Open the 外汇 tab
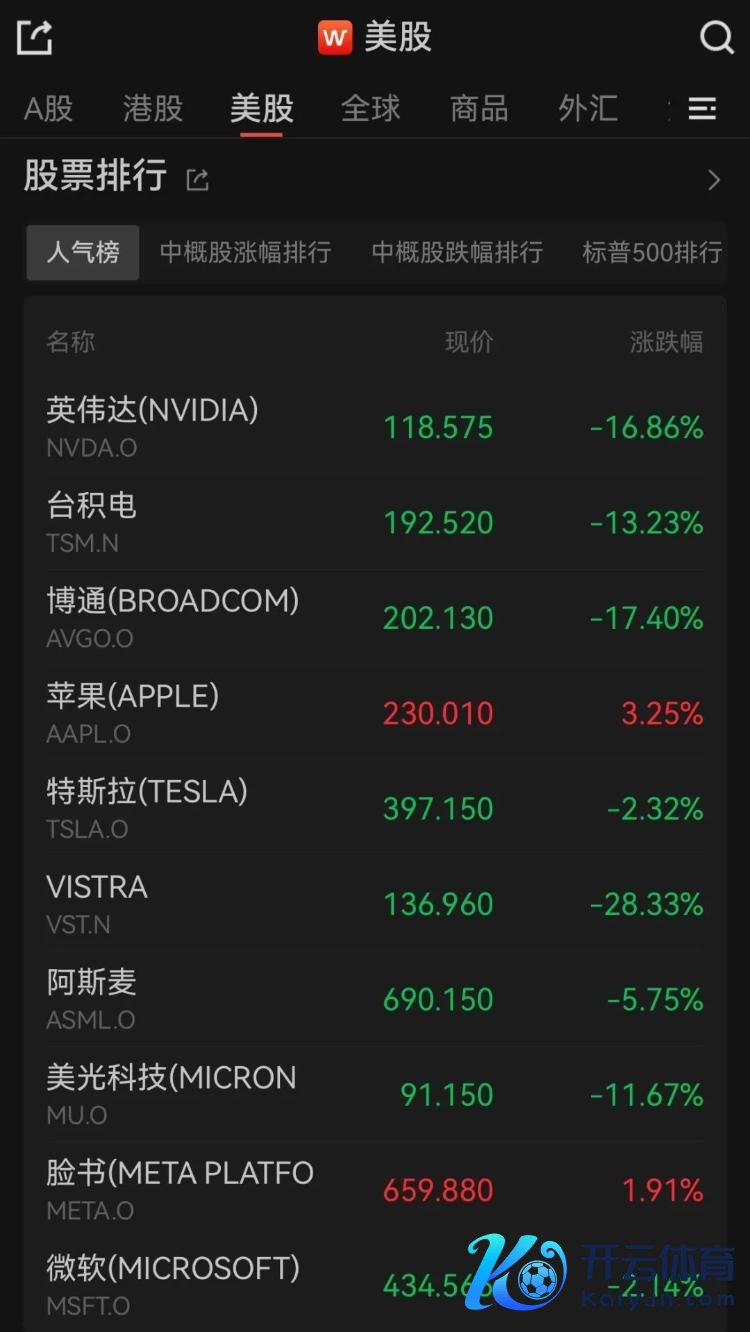This screenshot has width=750, height=1332. coord(587,108)
